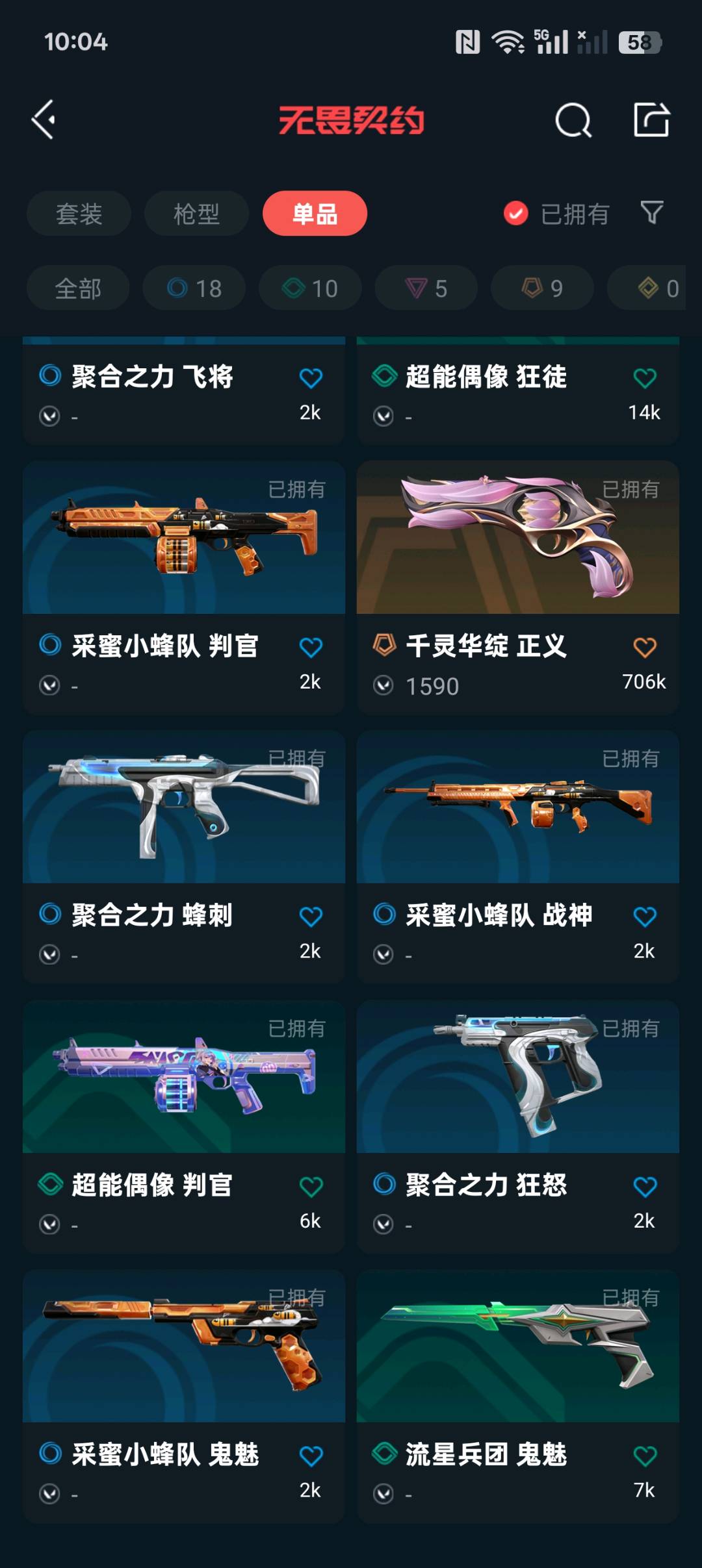Filter by the purple tier chip 5

(426, 288)
